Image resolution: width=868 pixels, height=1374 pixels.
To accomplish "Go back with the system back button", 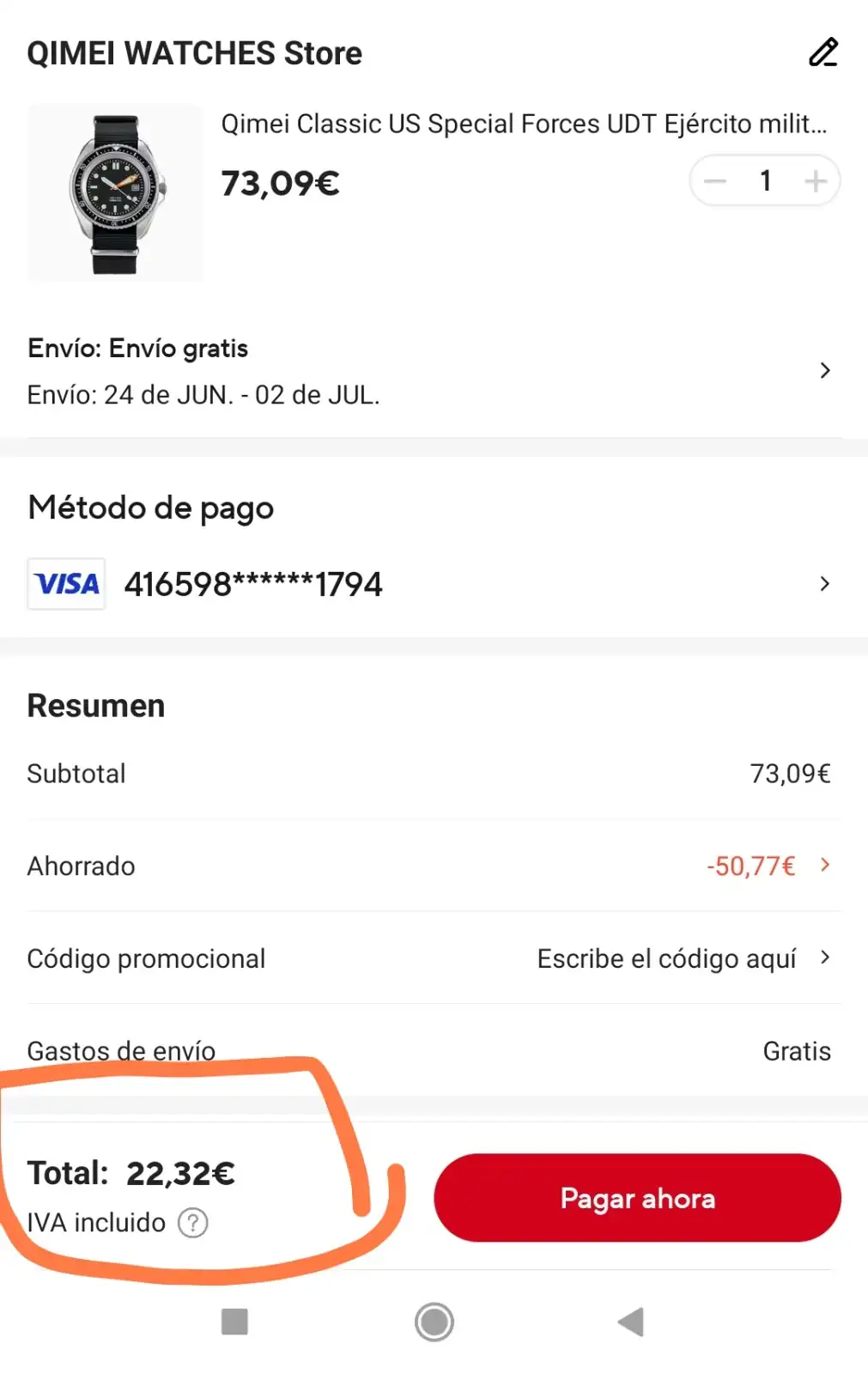I will click(x=631, y=1322).
